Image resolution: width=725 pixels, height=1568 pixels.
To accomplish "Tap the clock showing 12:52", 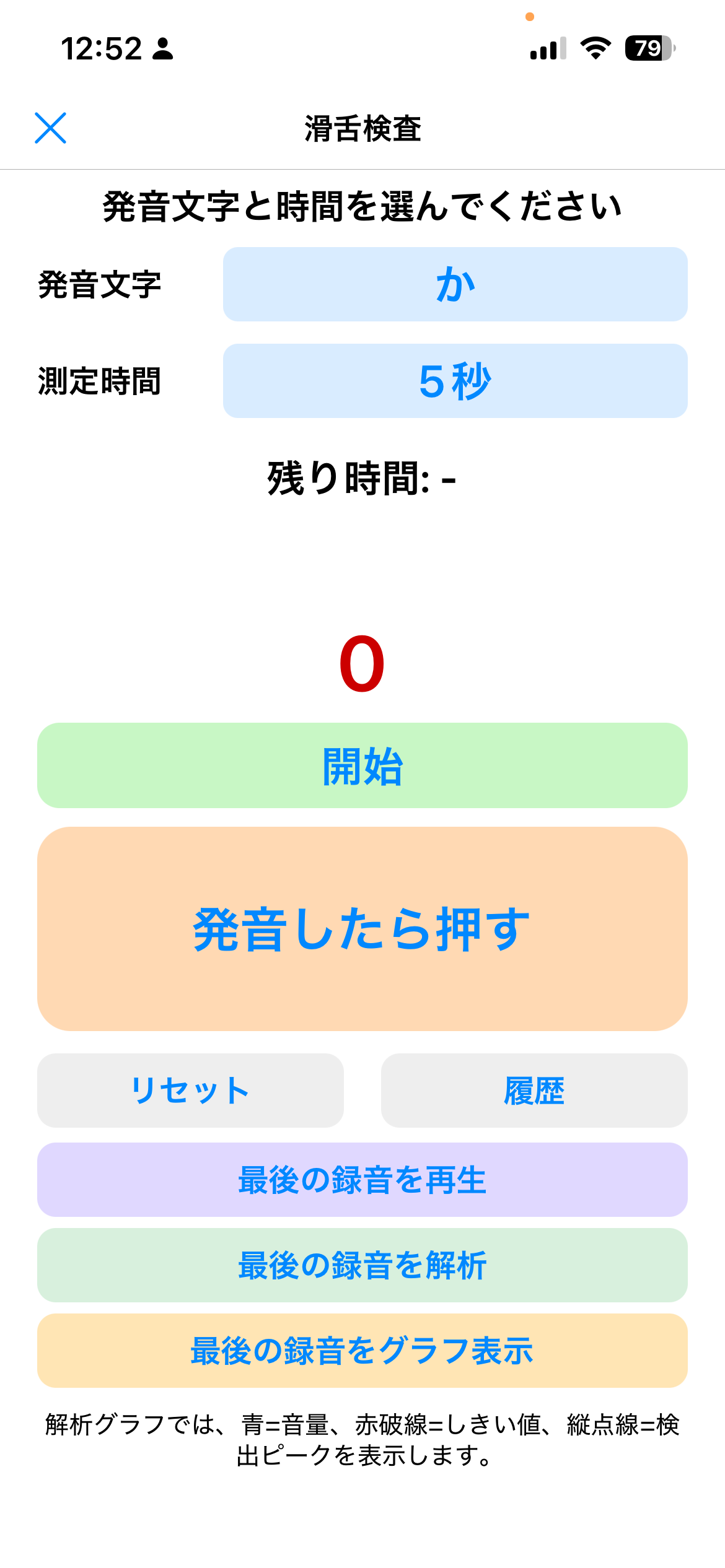I will [103, 48].
